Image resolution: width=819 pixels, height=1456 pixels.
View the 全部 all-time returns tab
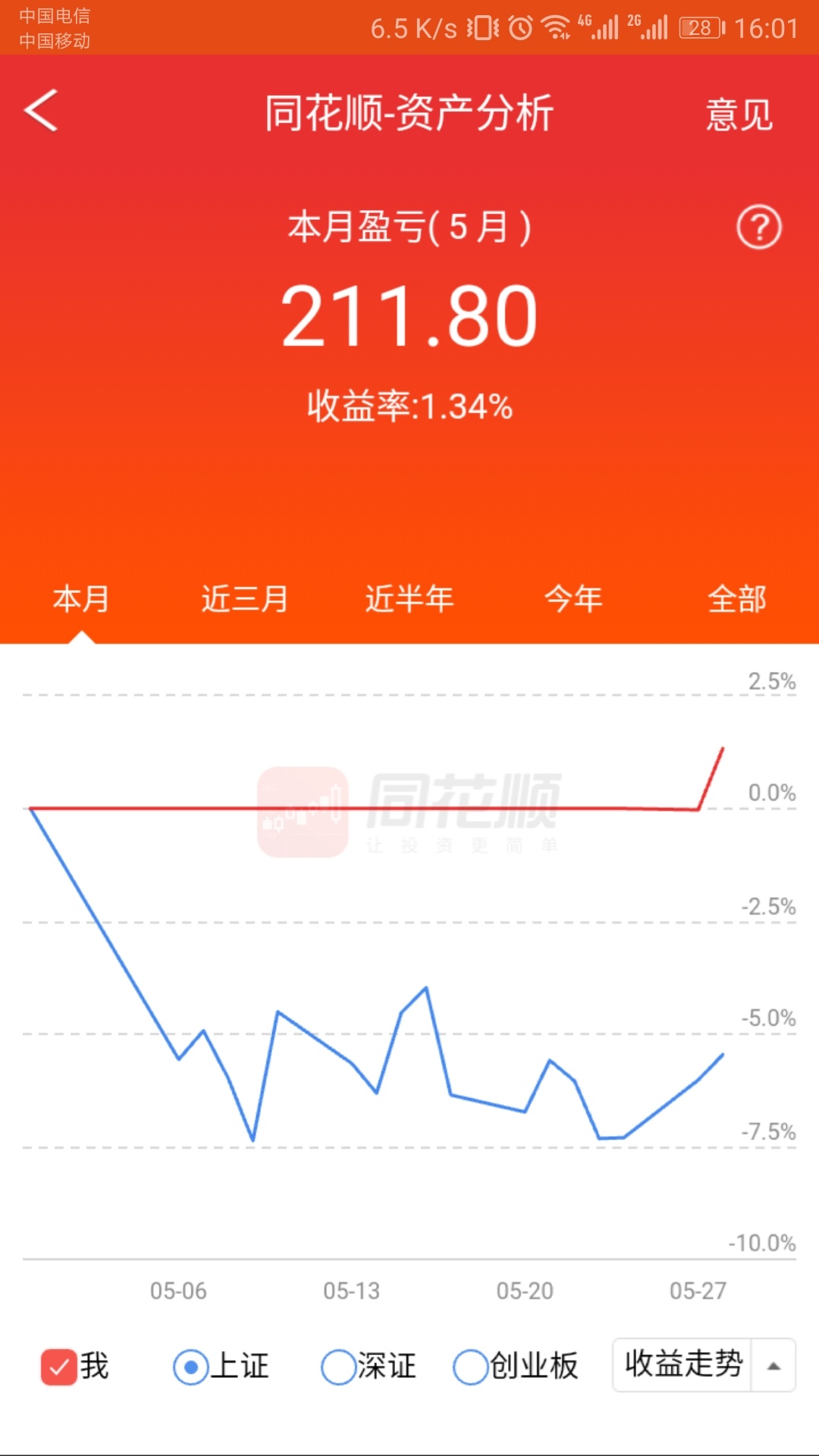(x=735, y=599)
